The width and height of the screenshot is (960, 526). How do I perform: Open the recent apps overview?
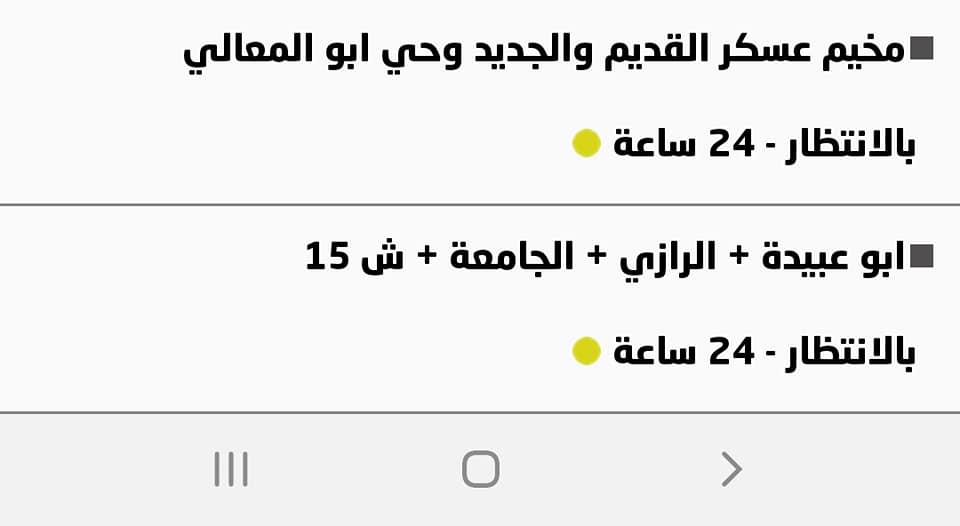pos(231,469)
